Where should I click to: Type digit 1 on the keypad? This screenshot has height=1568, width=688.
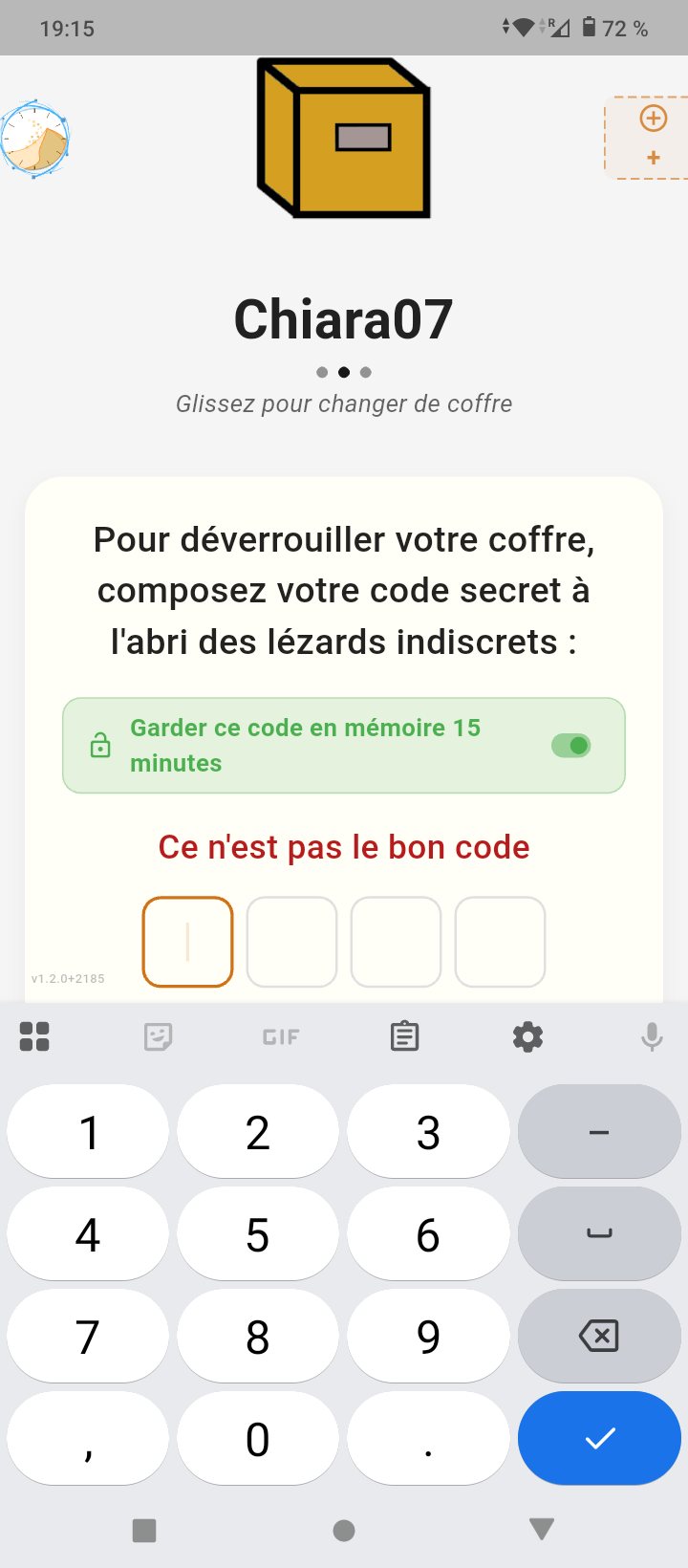point(88,1132)
